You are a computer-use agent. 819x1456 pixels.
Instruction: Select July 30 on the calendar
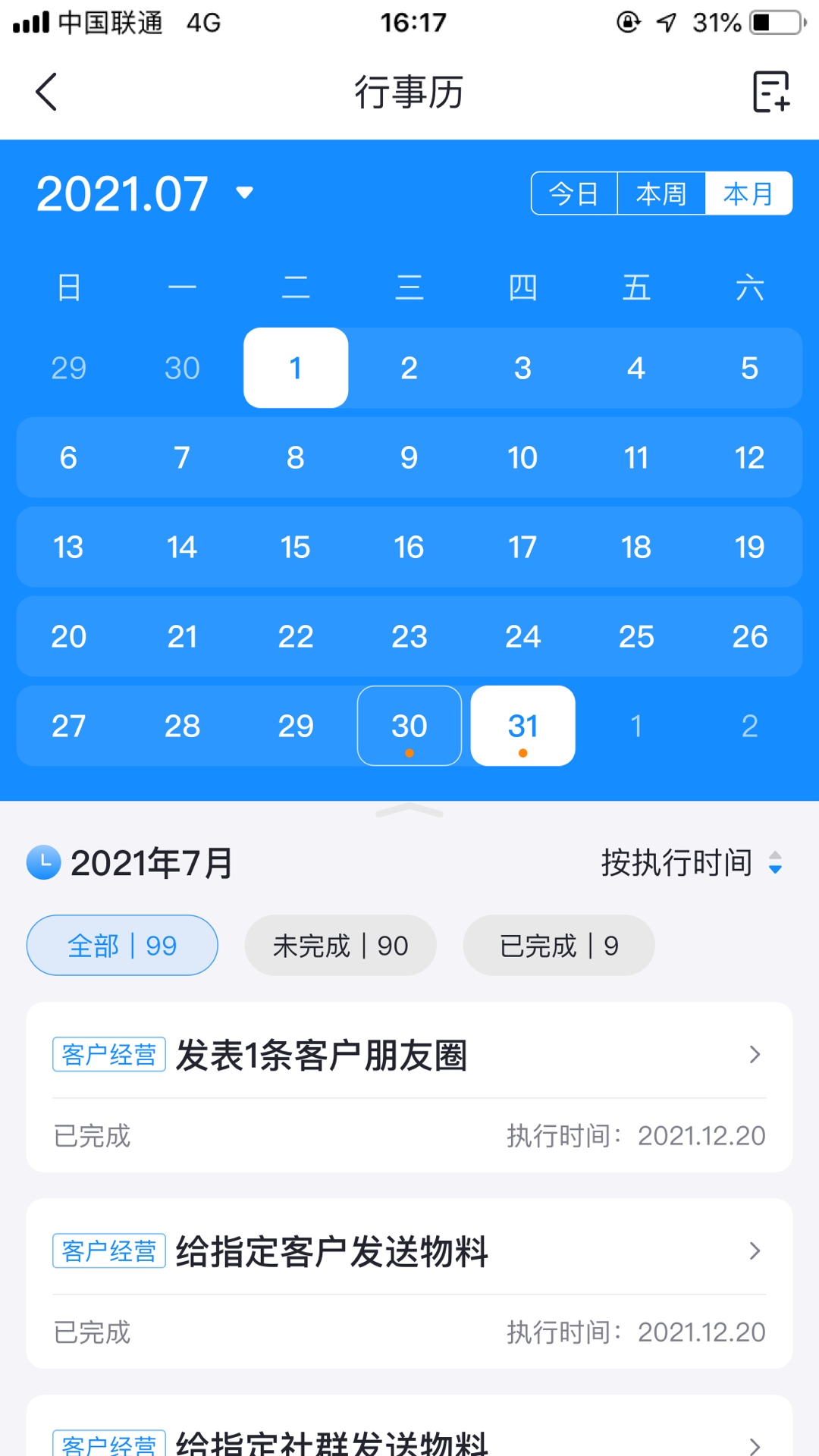point(409,726)
